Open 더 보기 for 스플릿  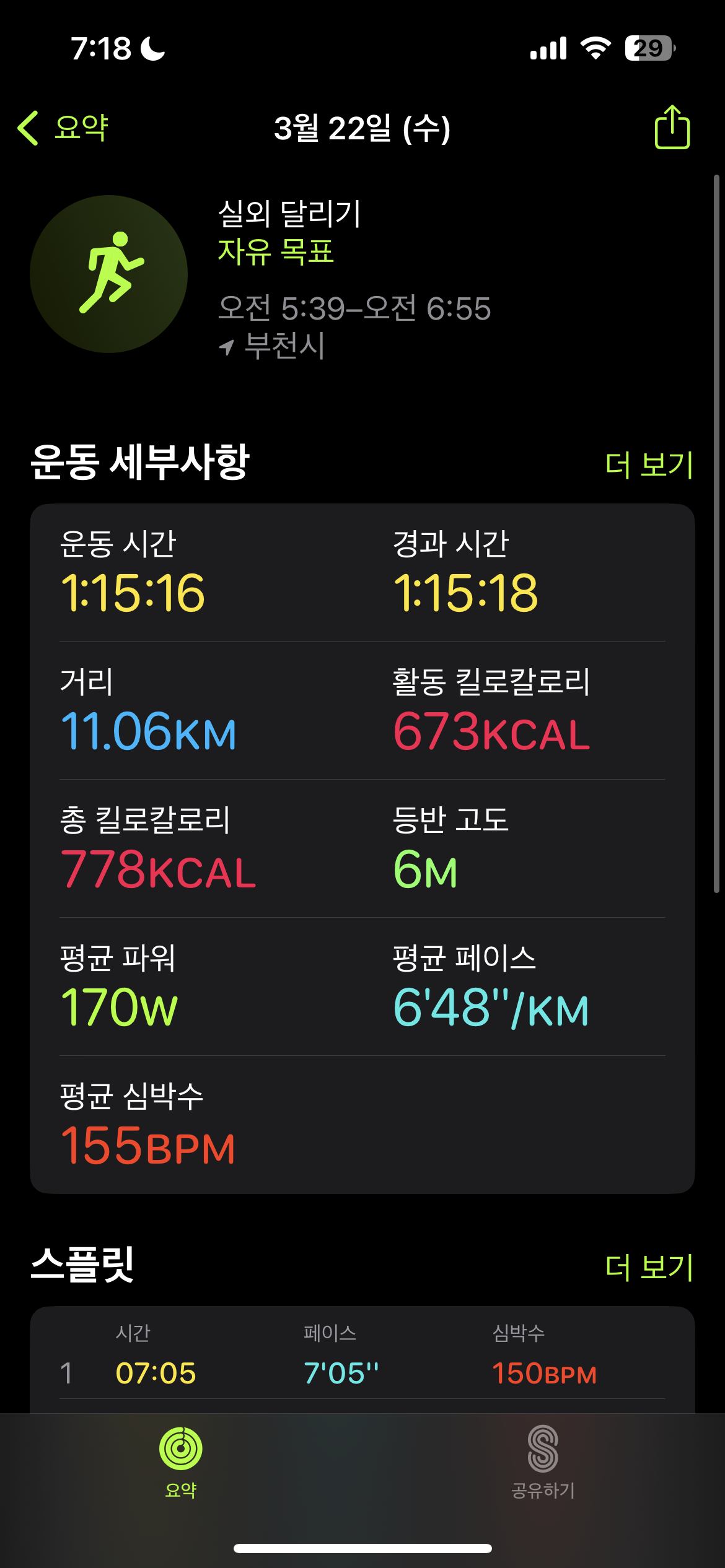click(648, 1267)
